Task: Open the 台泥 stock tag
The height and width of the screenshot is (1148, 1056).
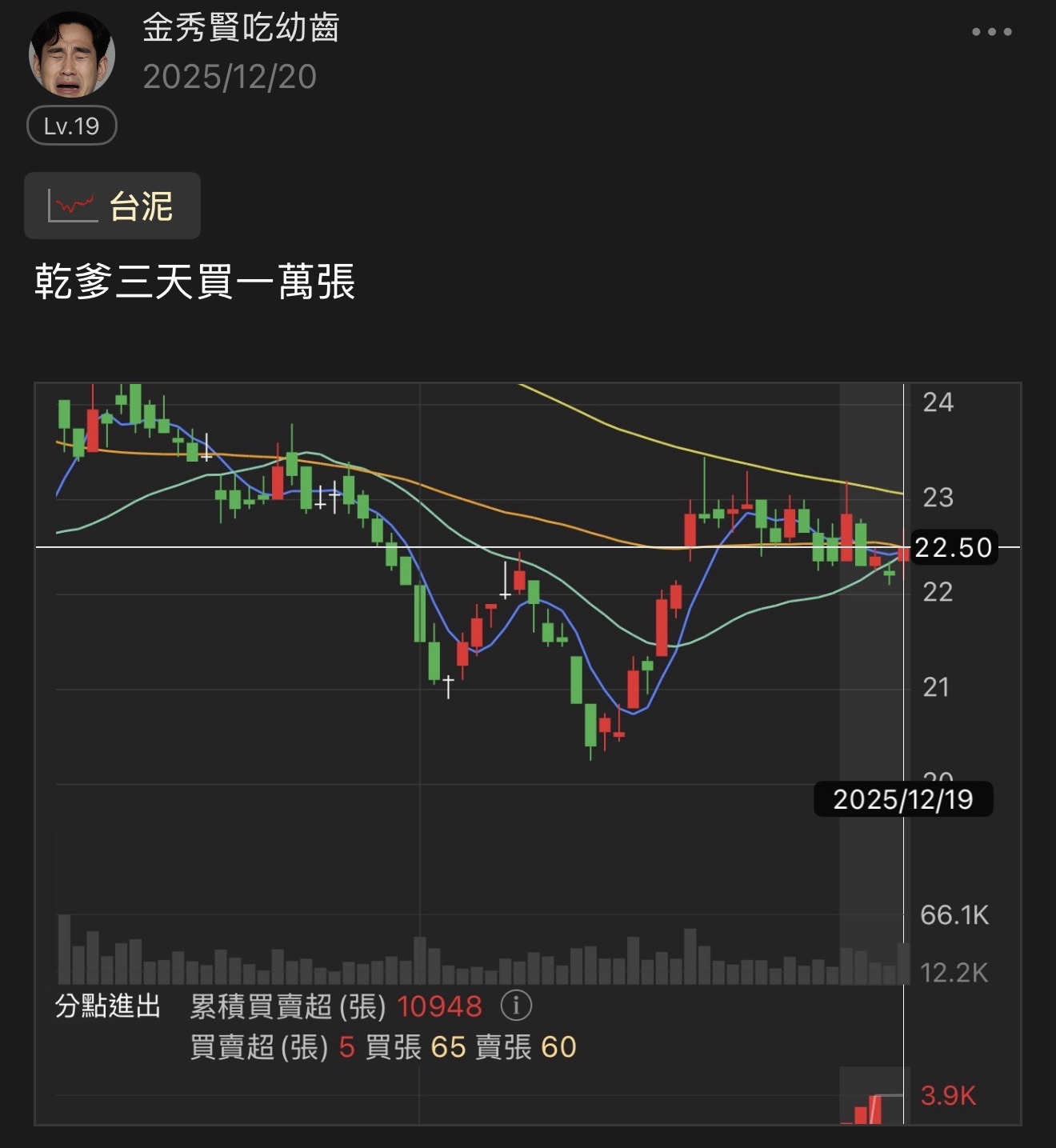Action: tap(113, 206)
